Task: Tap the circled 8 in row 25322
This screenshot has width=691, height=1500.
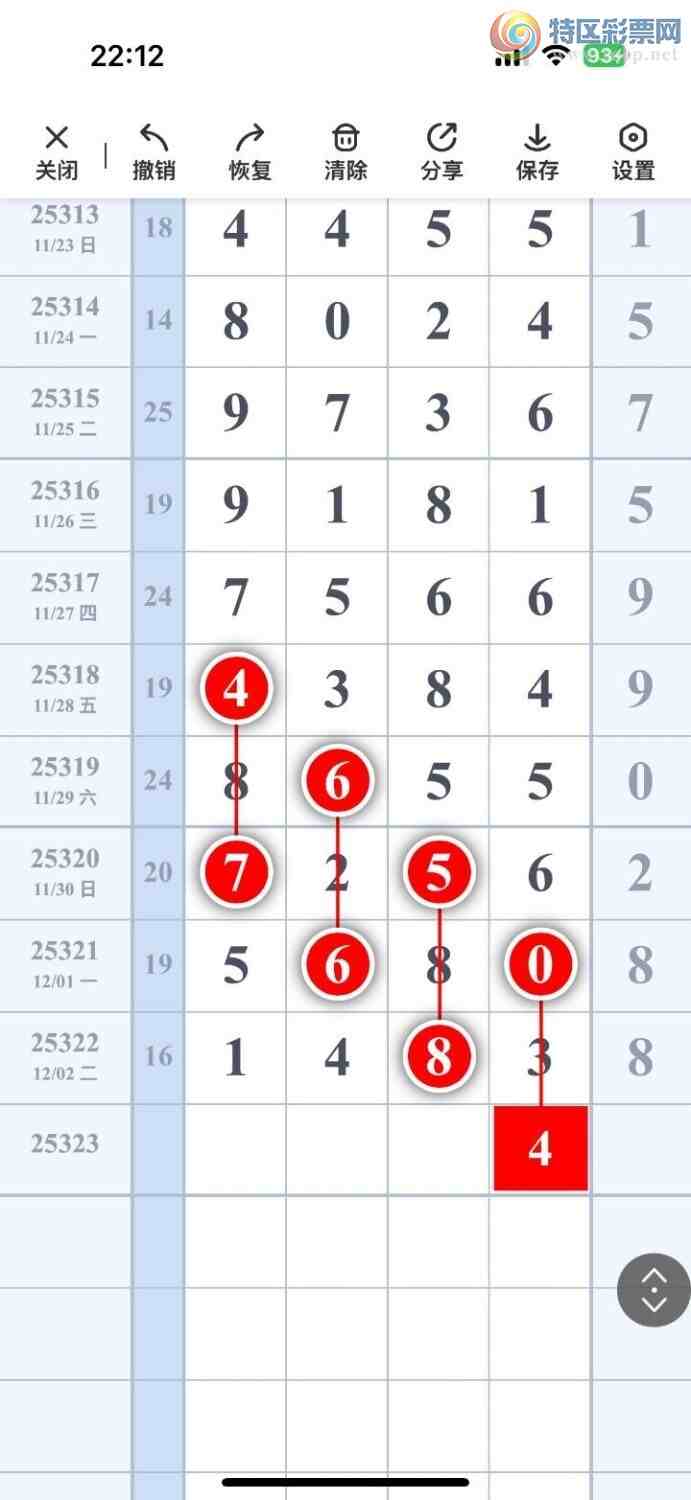Action: tap(438, 1057)
